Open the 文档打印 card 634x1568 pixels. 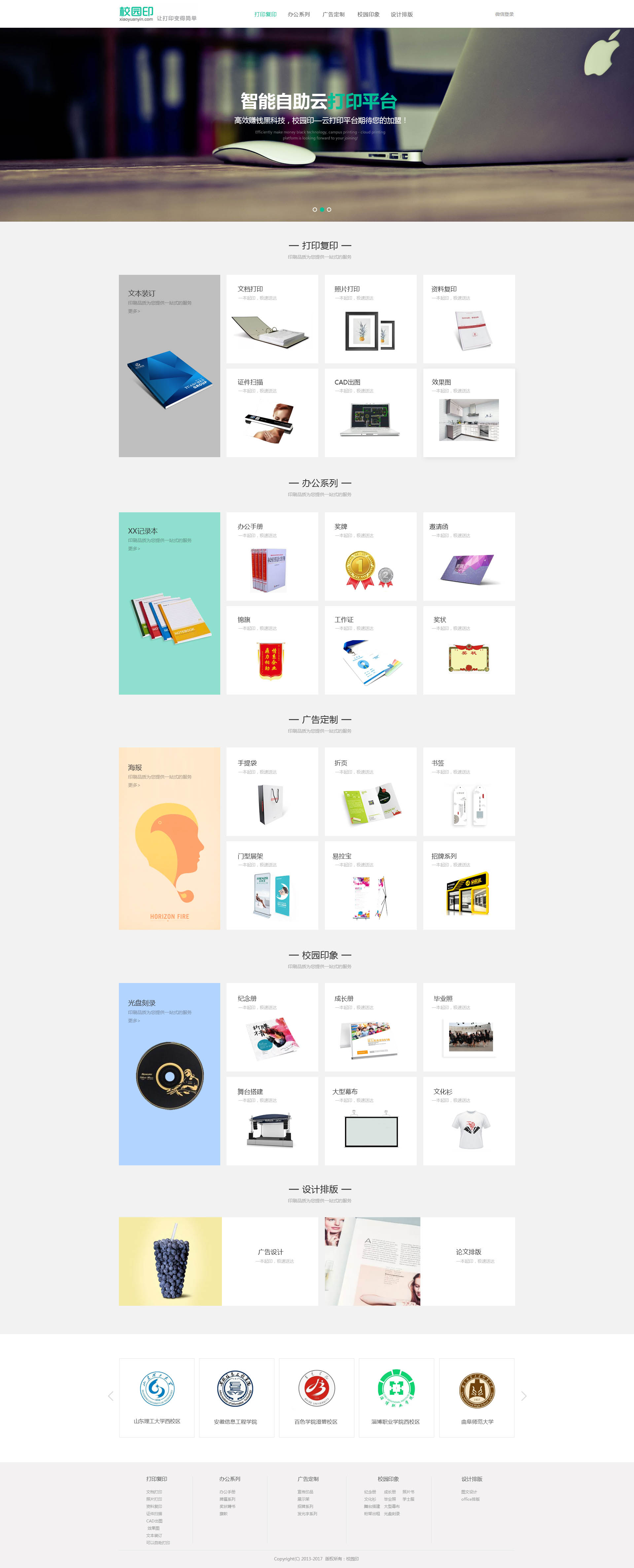(x=272, y=319)
